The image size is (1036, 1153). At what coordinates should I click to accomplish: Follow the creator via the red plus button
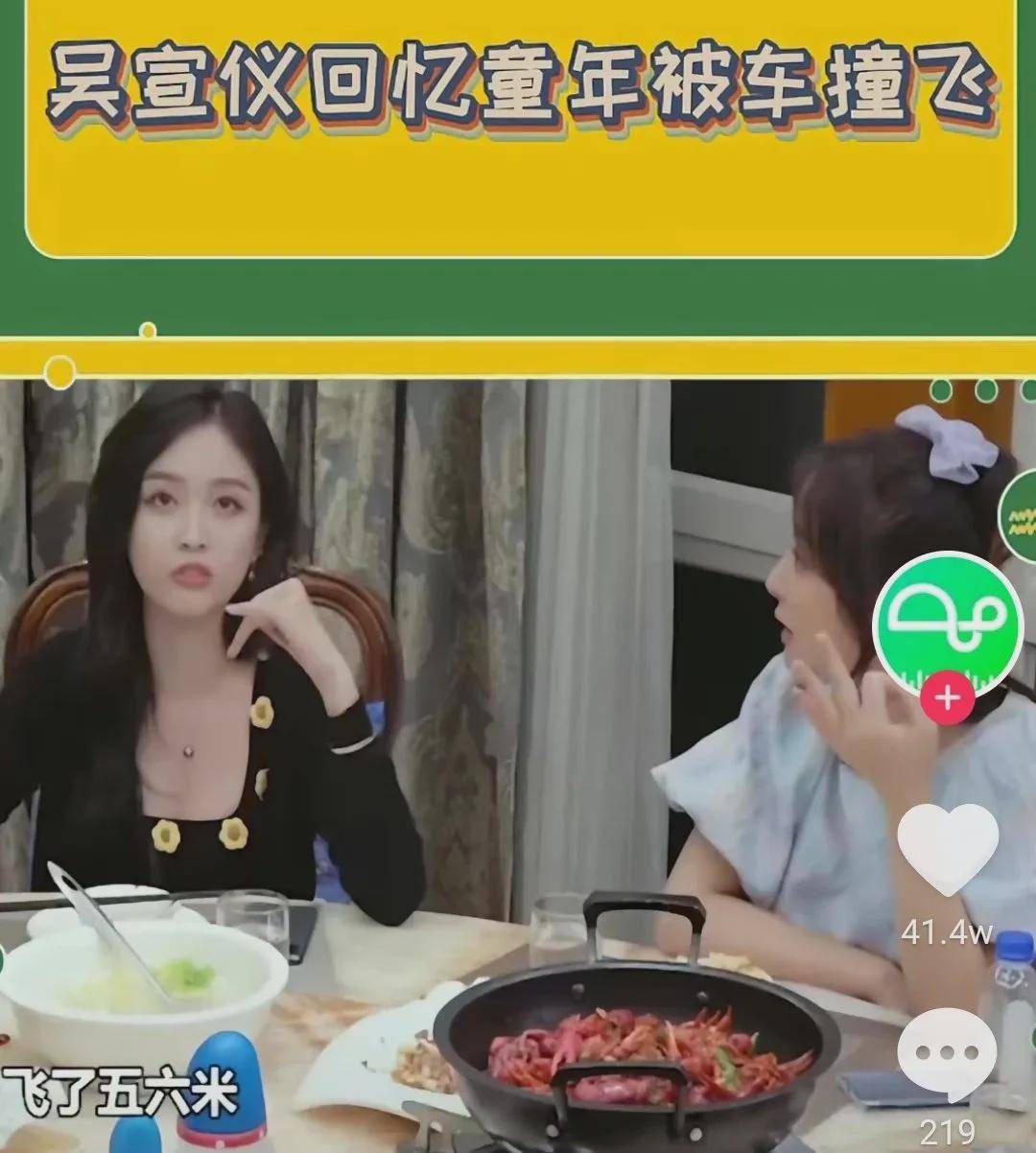point(947,697)
